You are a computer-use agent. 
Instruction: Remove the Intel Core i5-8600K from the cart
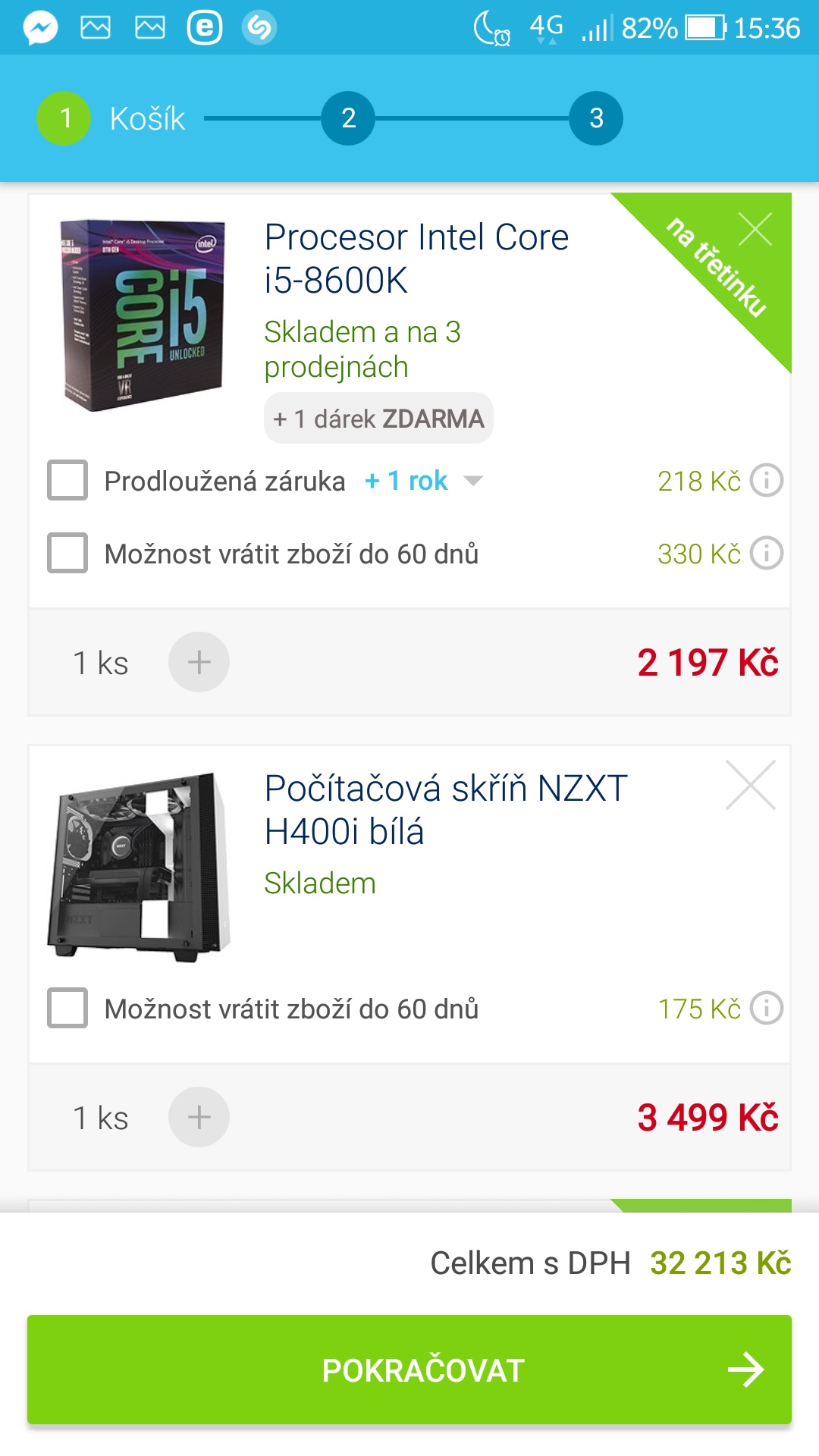click(755, 229)
